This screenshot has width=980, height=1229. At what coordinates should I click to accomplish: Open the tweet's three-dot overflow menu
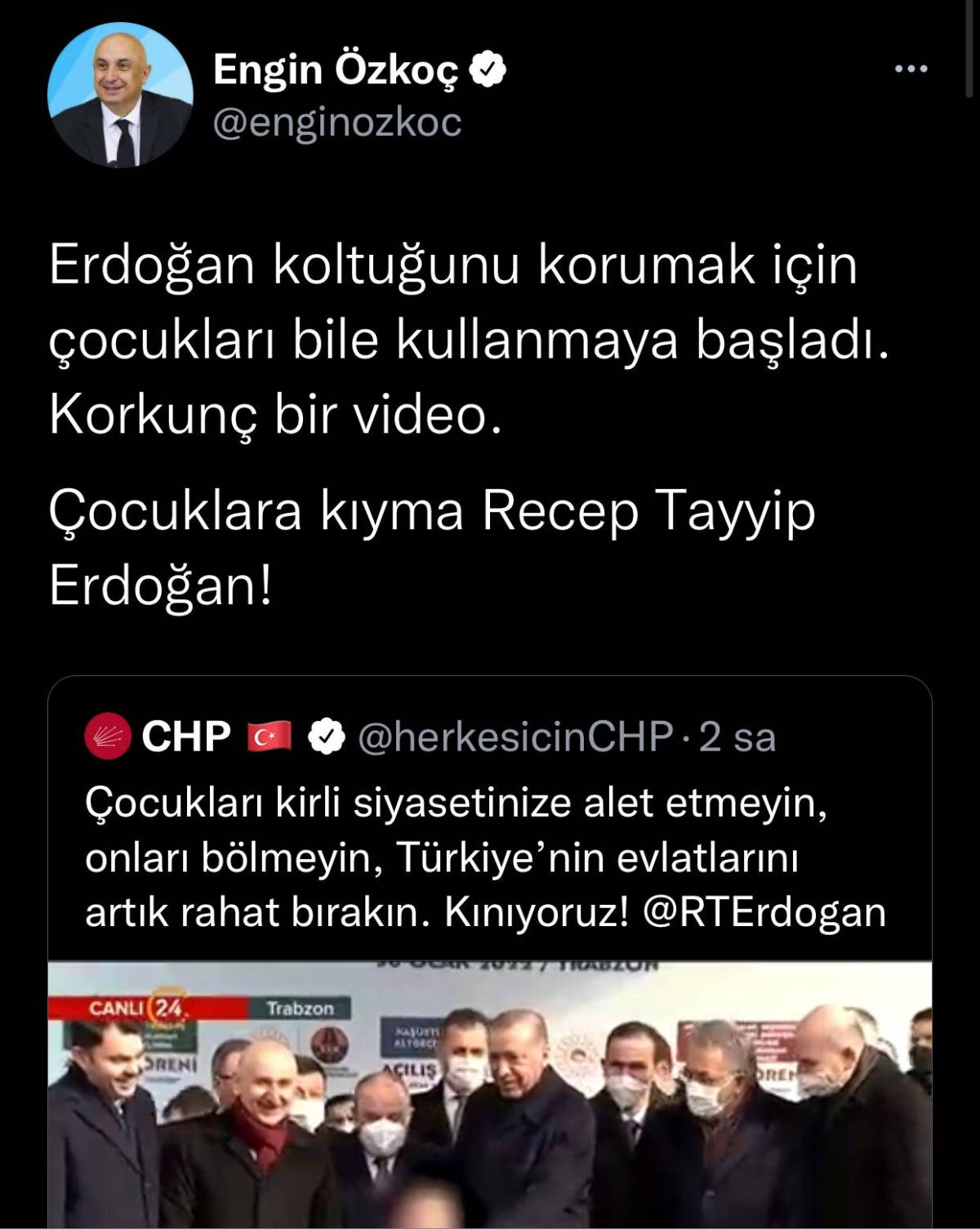[911, 69]
